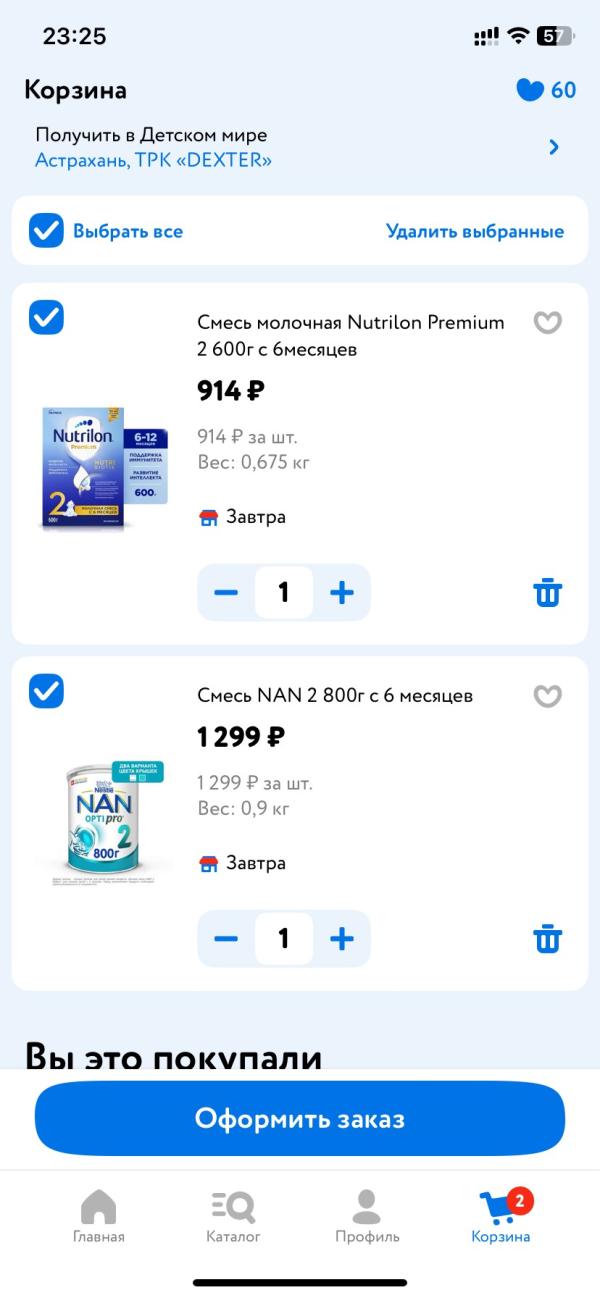Decrease Nutrilon Premium quantity
600x1297 pixels.
(x=226, y=592)
